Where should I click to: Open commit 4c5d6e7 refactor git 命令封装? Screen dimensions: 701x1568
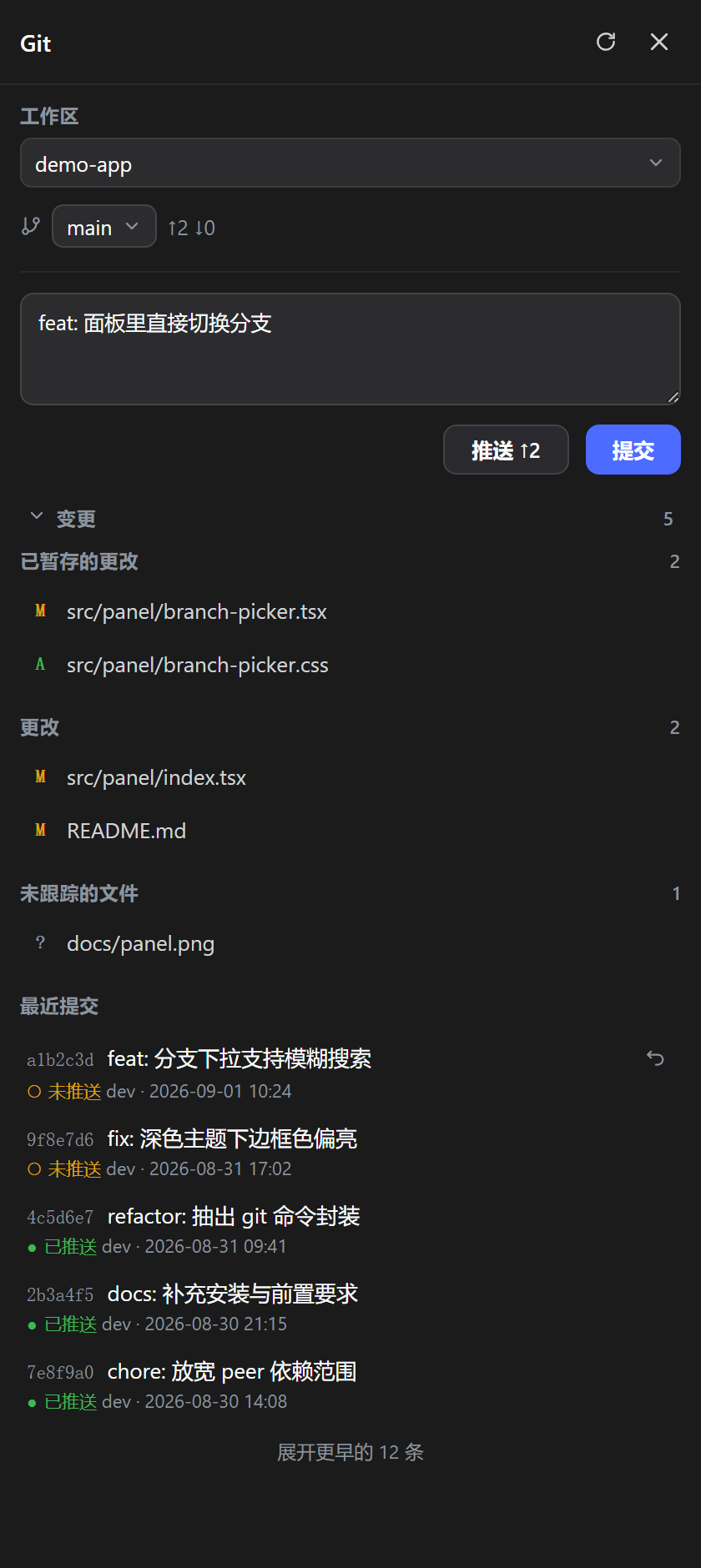pyautogui.click(x=350, y=1230)
